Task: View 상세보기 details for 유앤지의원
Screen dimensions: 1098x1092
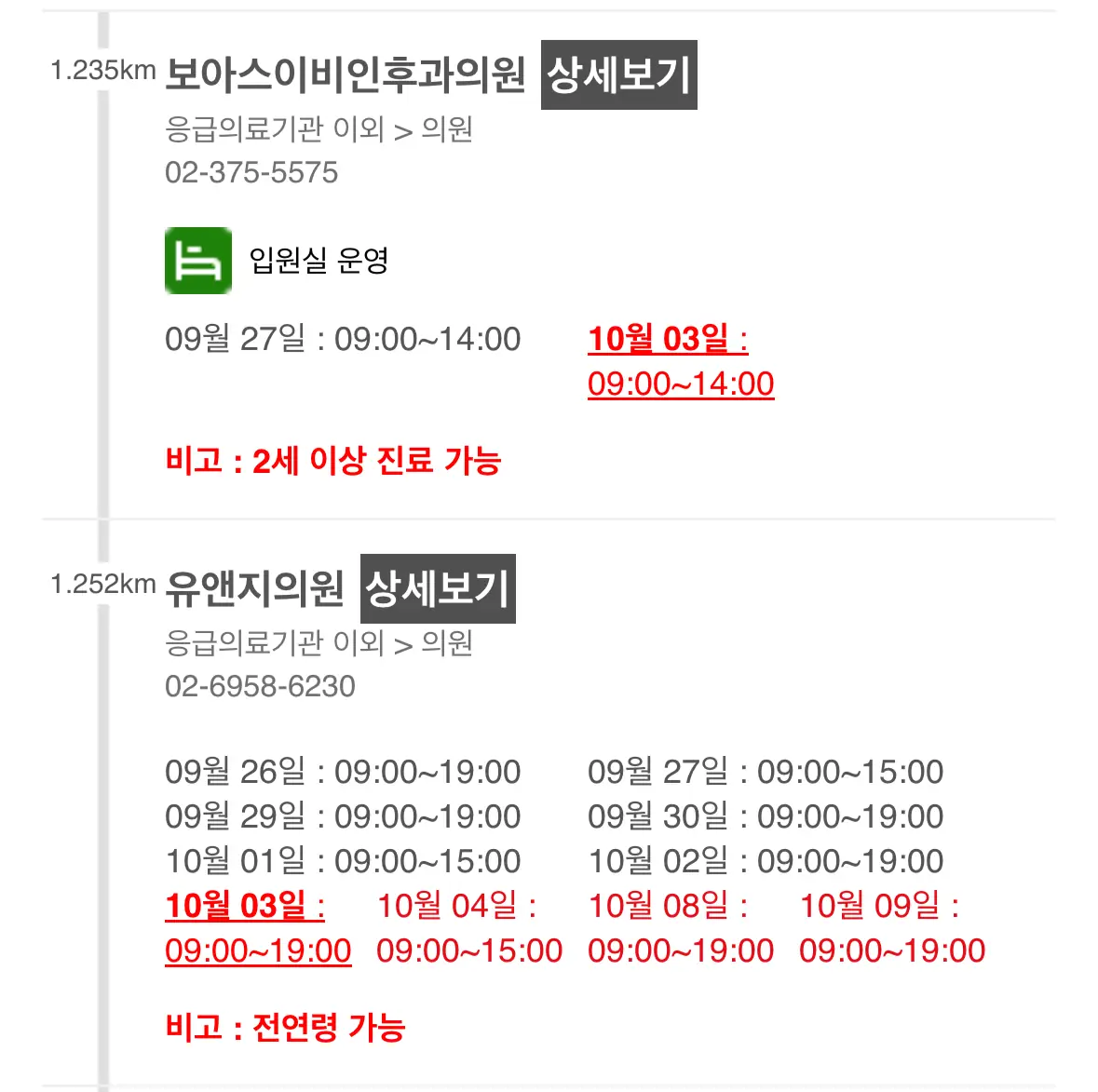Action: pyautogui.click(x=438, y=589)
